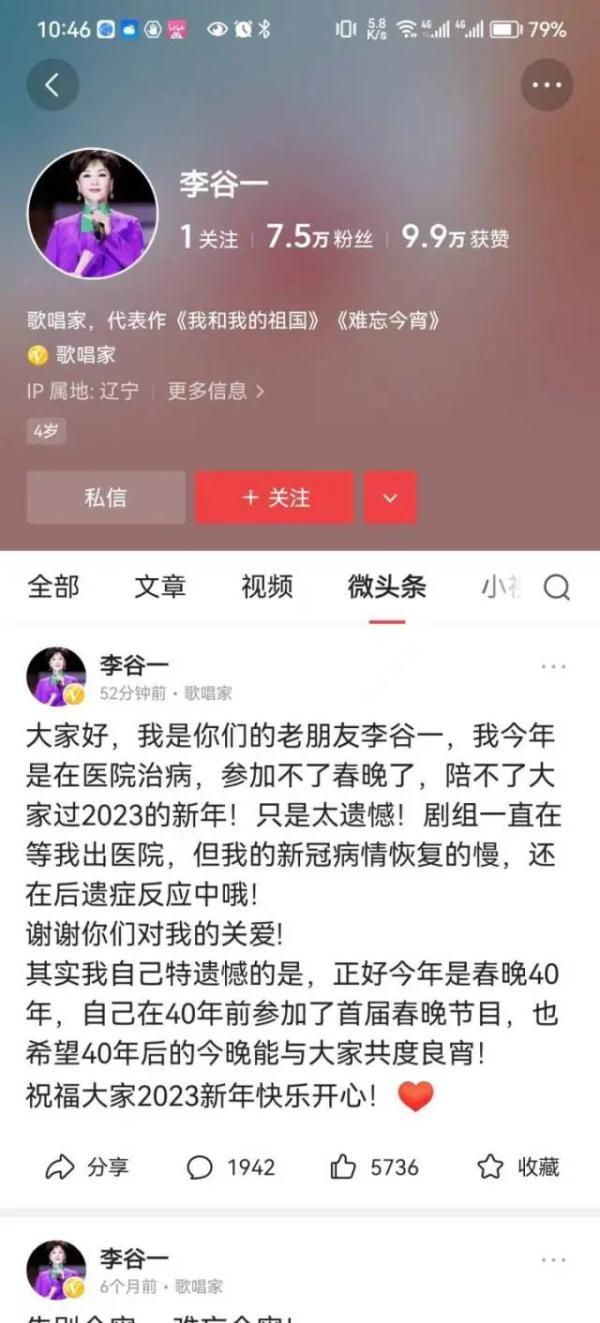Follow this account with + 关注
The height and width of the screenshot is (1323, 600).
(275, 497)
